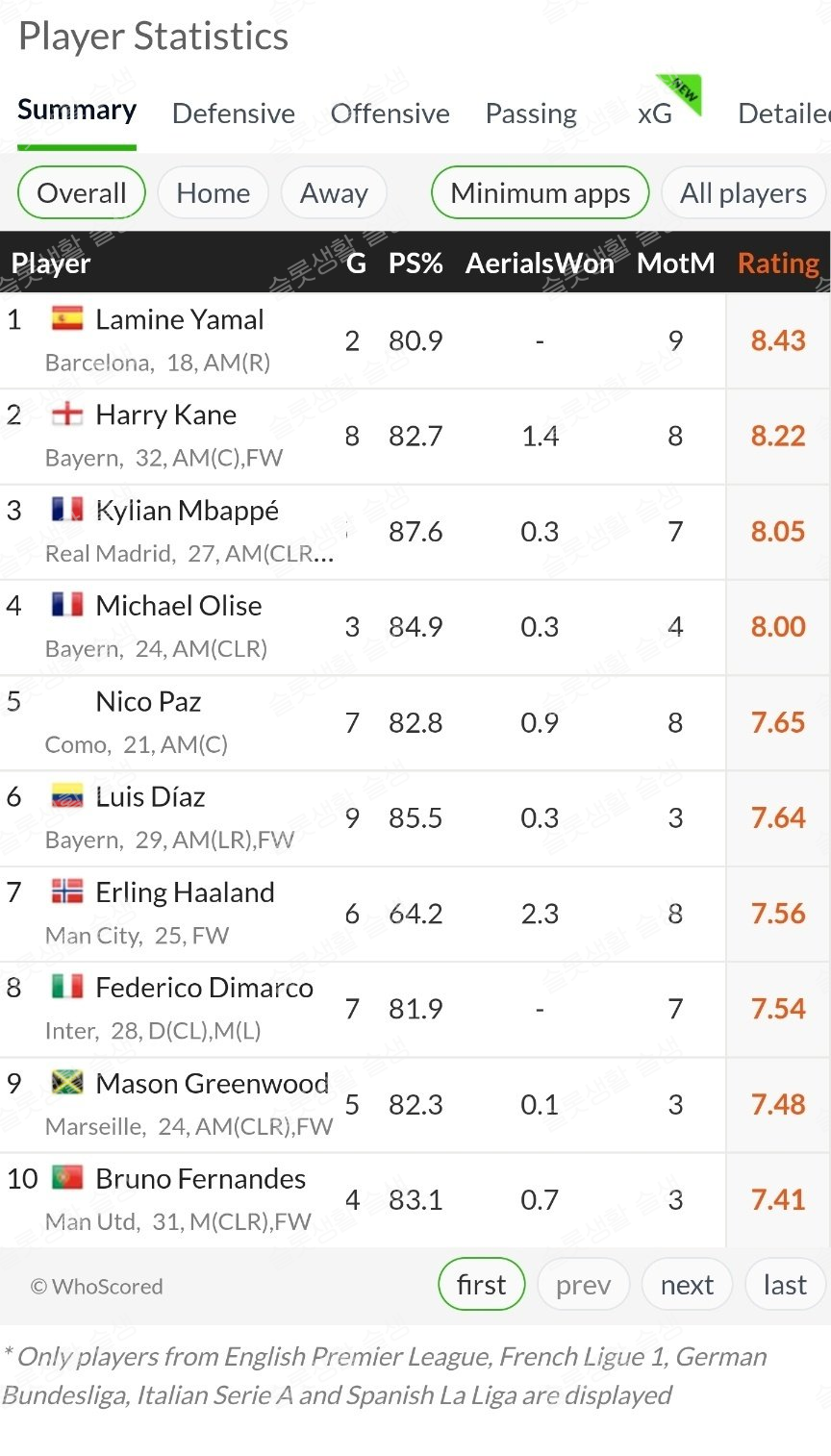The height and width of the screenshot is (1456, 831).
Task: Go to the next results page
Action: [x=687, y=1285]
